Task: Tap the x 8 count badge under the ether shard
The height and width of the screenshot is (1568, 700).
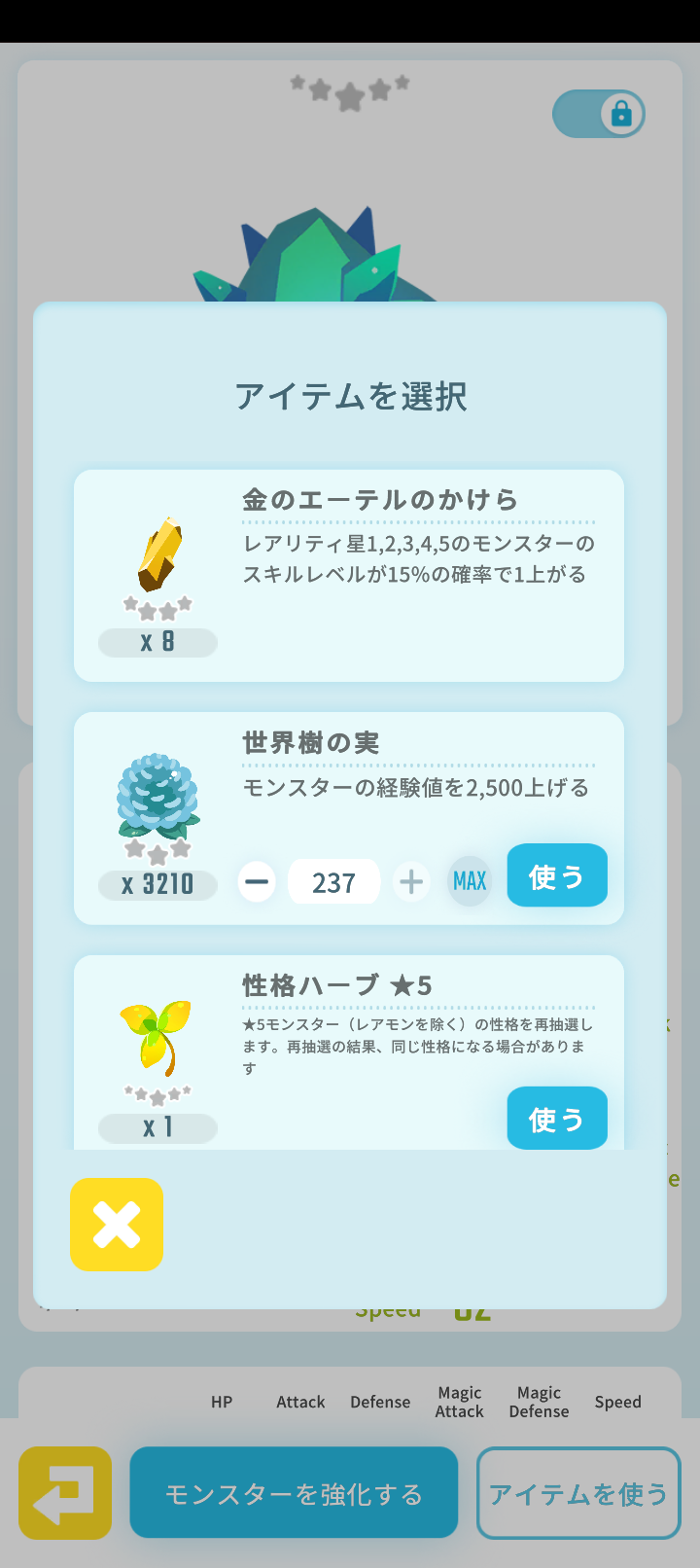Action: (157, 642)
